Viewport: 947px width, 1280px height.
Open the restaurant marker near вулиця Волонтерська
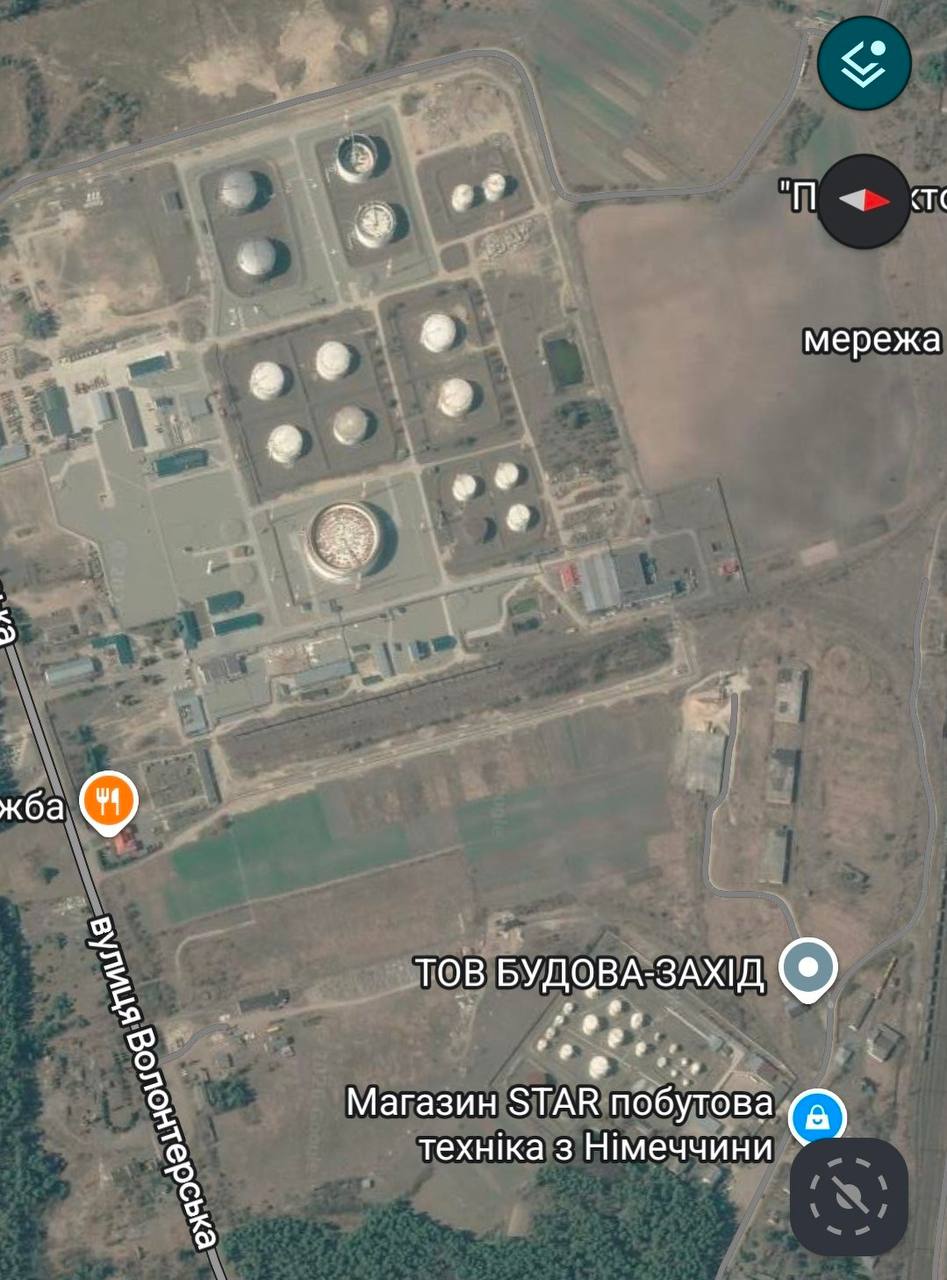pos(110,801)
